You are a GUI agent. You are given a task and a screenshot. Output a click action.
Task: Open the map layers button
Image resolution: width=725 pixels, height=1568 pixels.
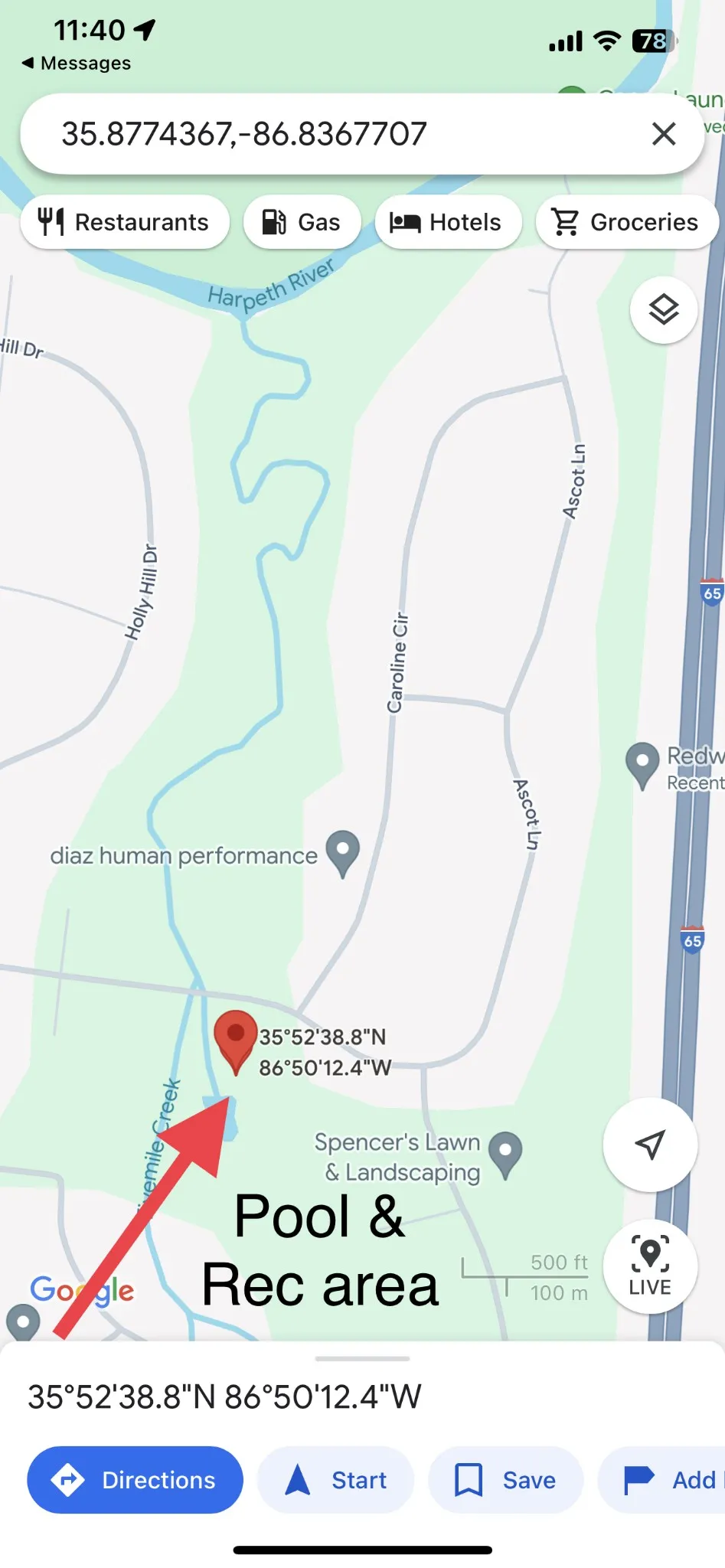(x=663, y=309)
